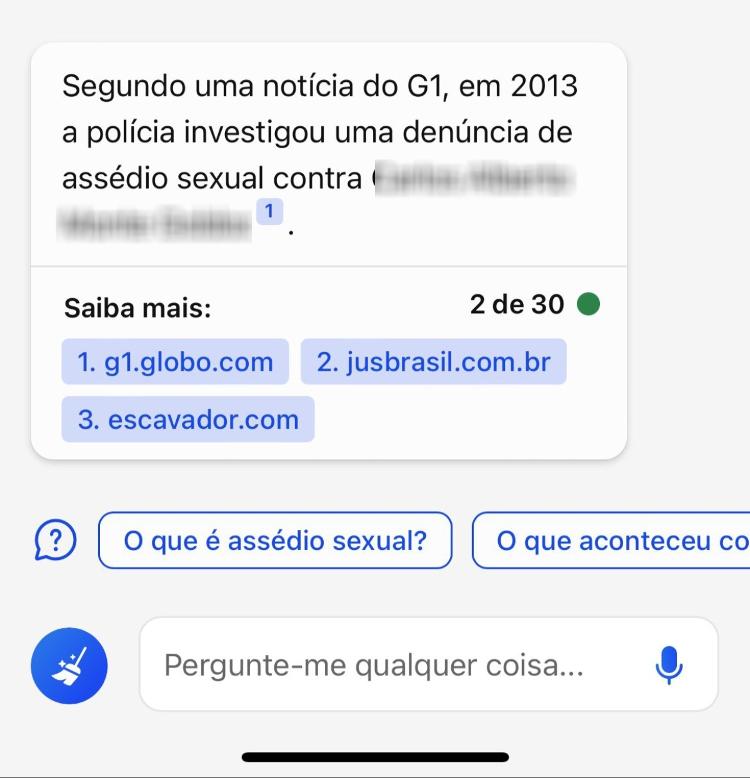
Task: Open the jusbrasil.com.br source chip
Action: (x=433, y=362)
